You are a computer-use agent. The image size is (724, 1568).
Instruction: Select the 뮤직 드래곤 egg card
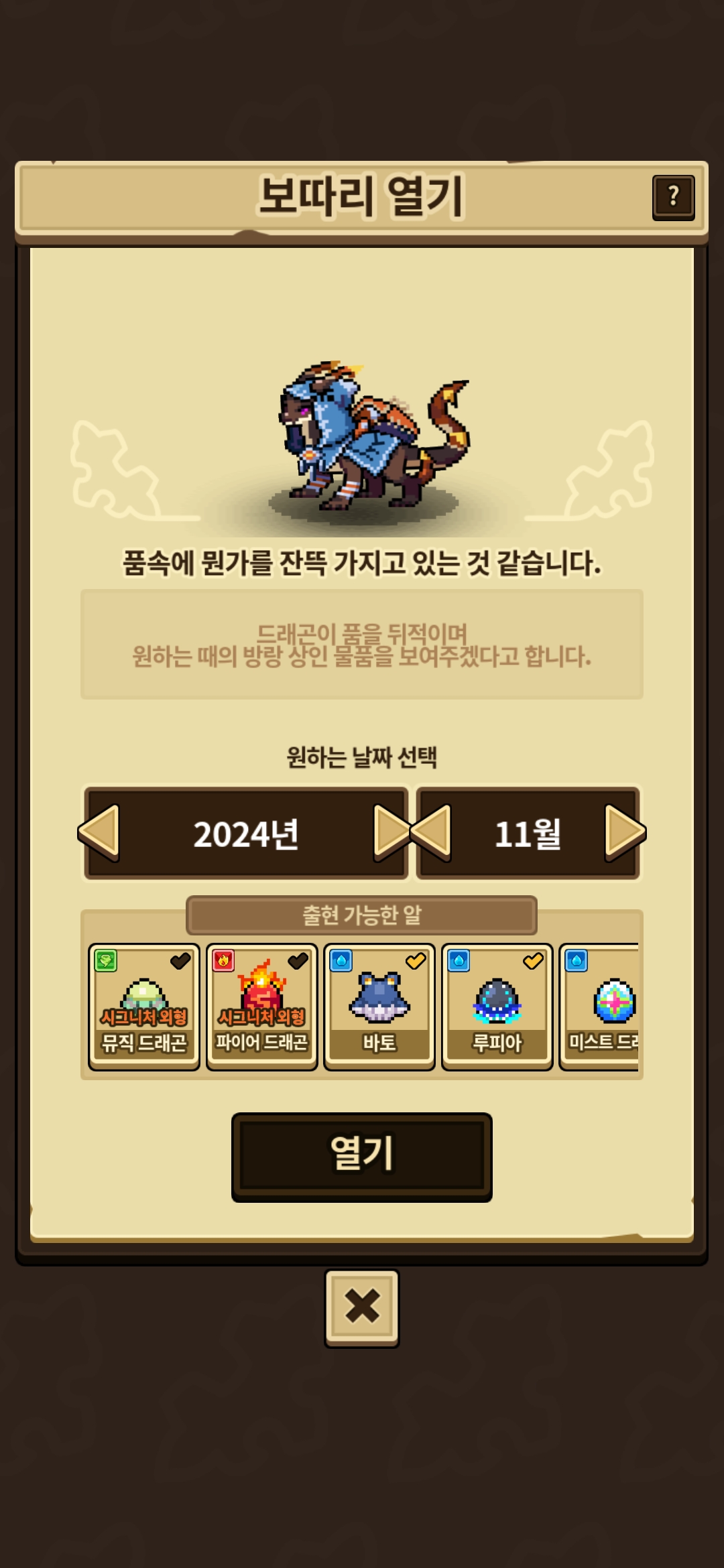[x=144, y=1006]
